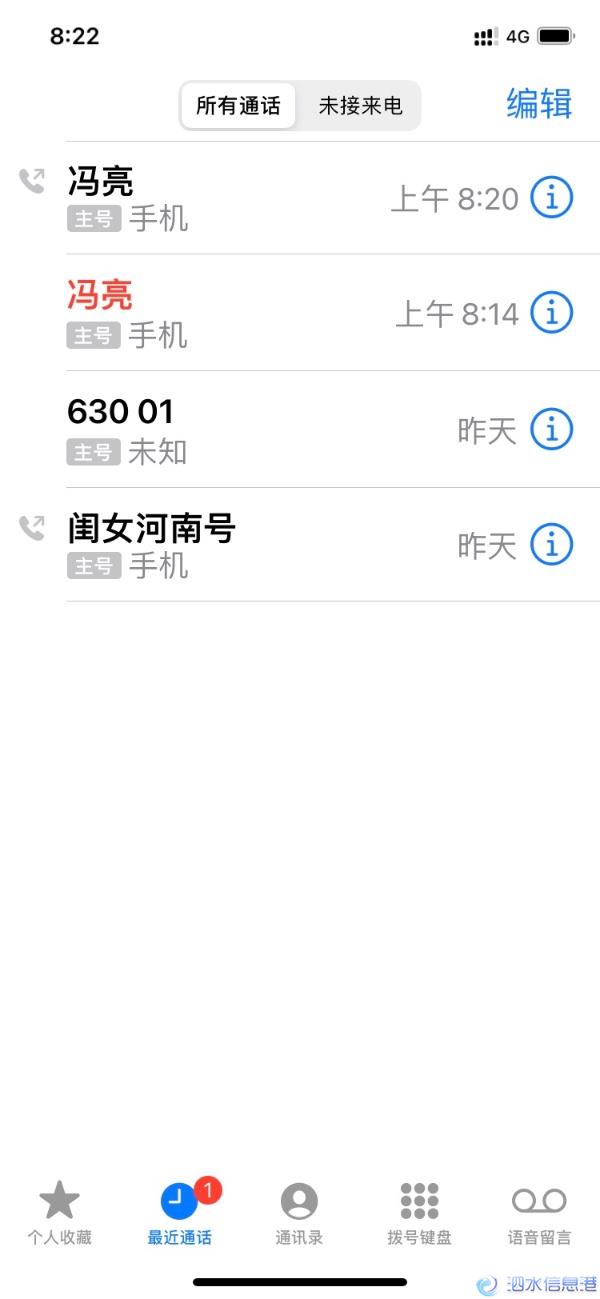Tap the 编辑 button
This screenshot has height=1299, width=600.
click(x=539, y=104)
